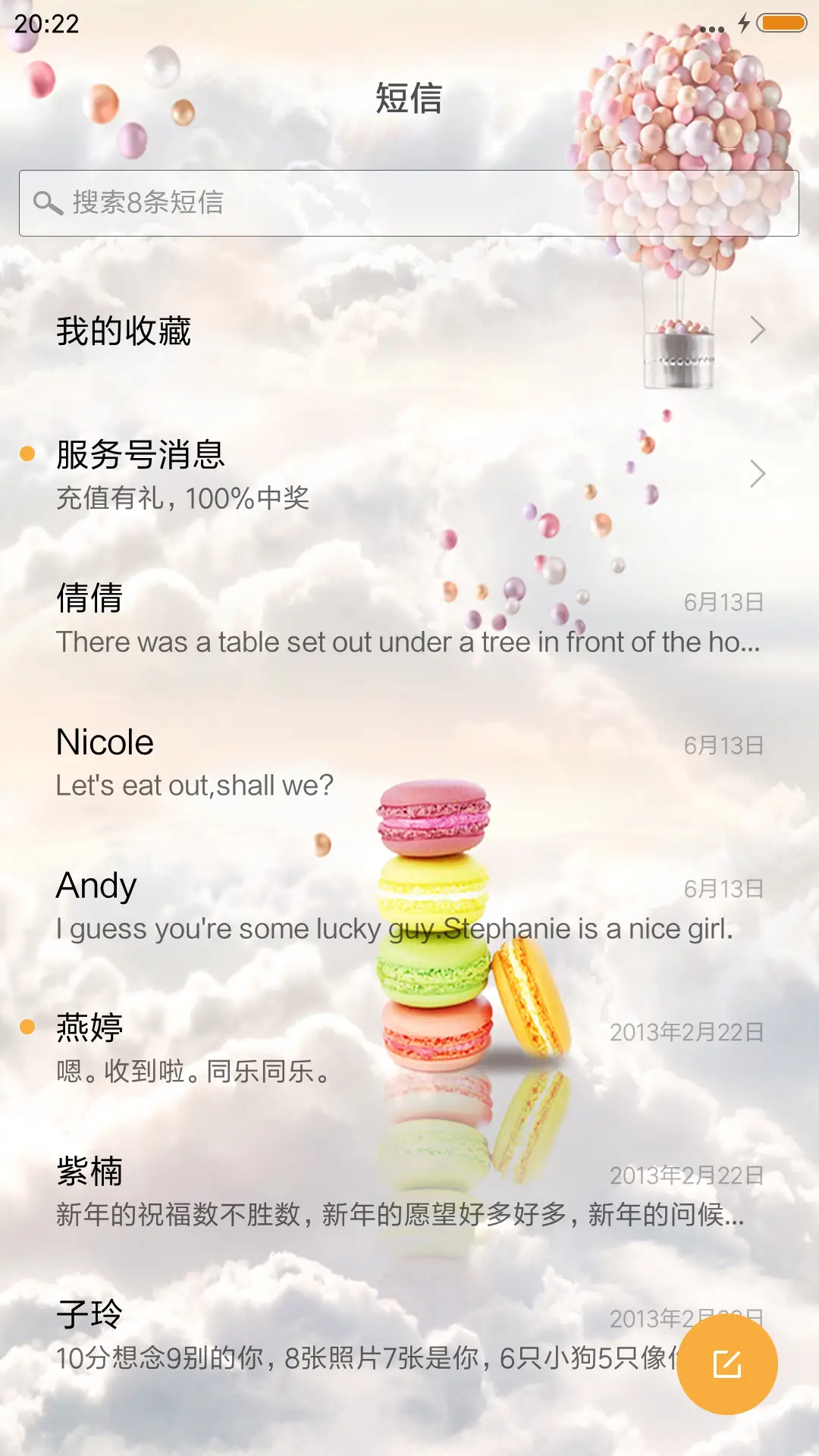The width and height of the screenshot is (819, 1456).
Task: Click the orange edit pencil inside the FAB
Action: coord(727,1363)
